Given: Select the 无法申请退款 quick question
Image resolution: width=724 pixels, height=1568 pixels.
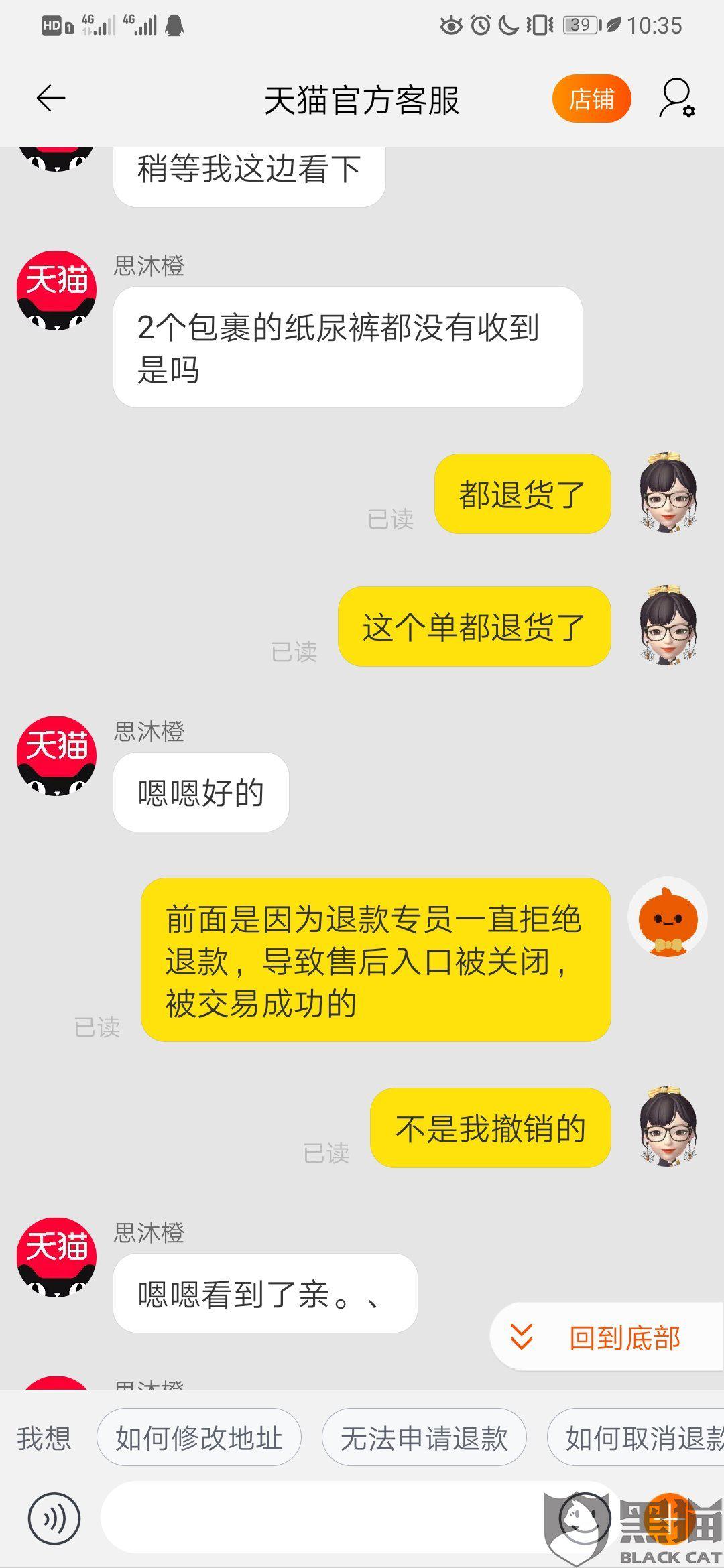Looking at the screenshot, I should [424, 1438].
